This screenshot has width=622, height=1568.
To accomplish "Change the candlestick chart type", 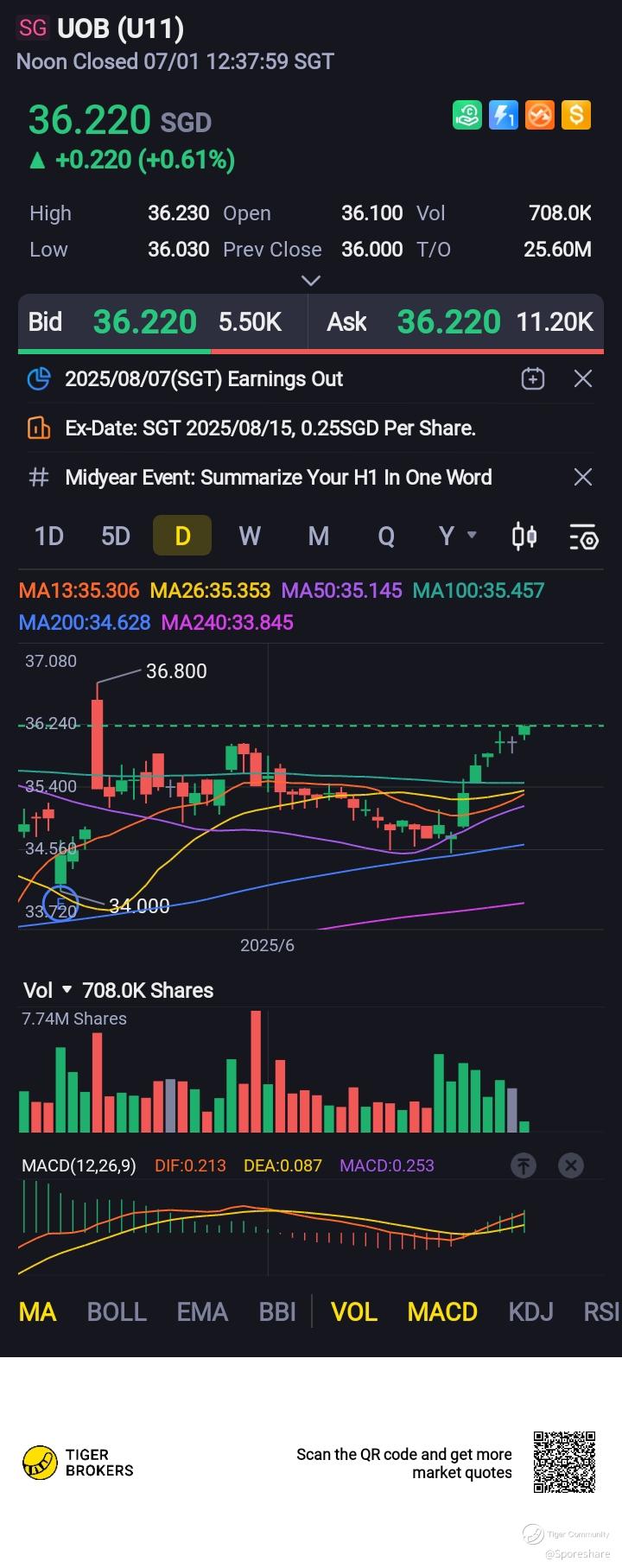I will click(x=524, y=536).
